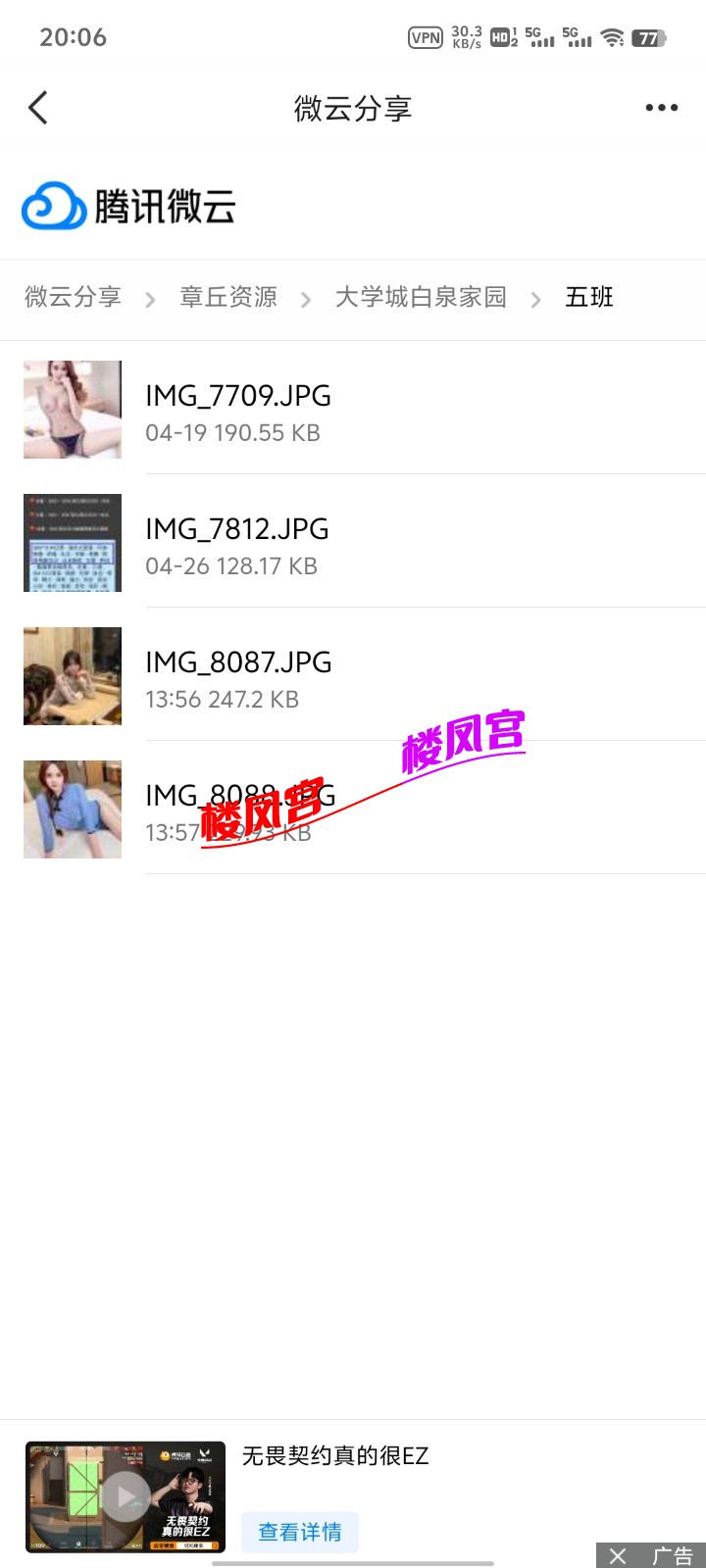Open the file IMG_7812.JPG

pyautogui.click(x=237, y=543)
